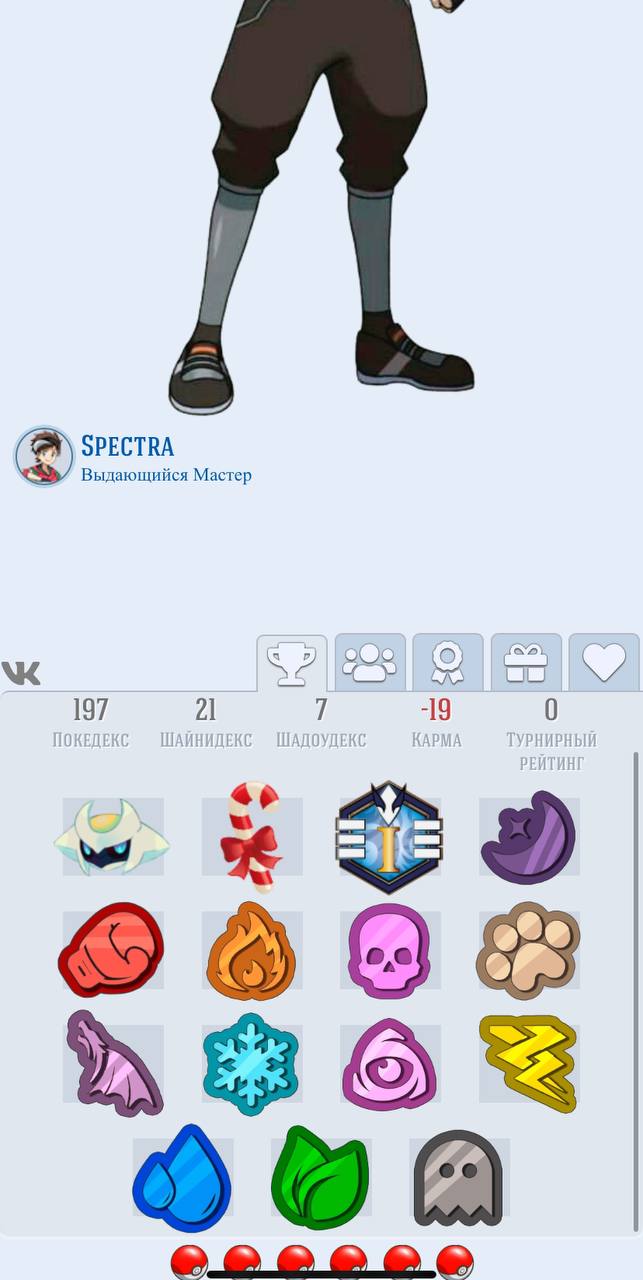This screenshot has height=1280, width=643.
Task: Tap the blue snowflake ice badge
Action: click(x=250, y=1063)
